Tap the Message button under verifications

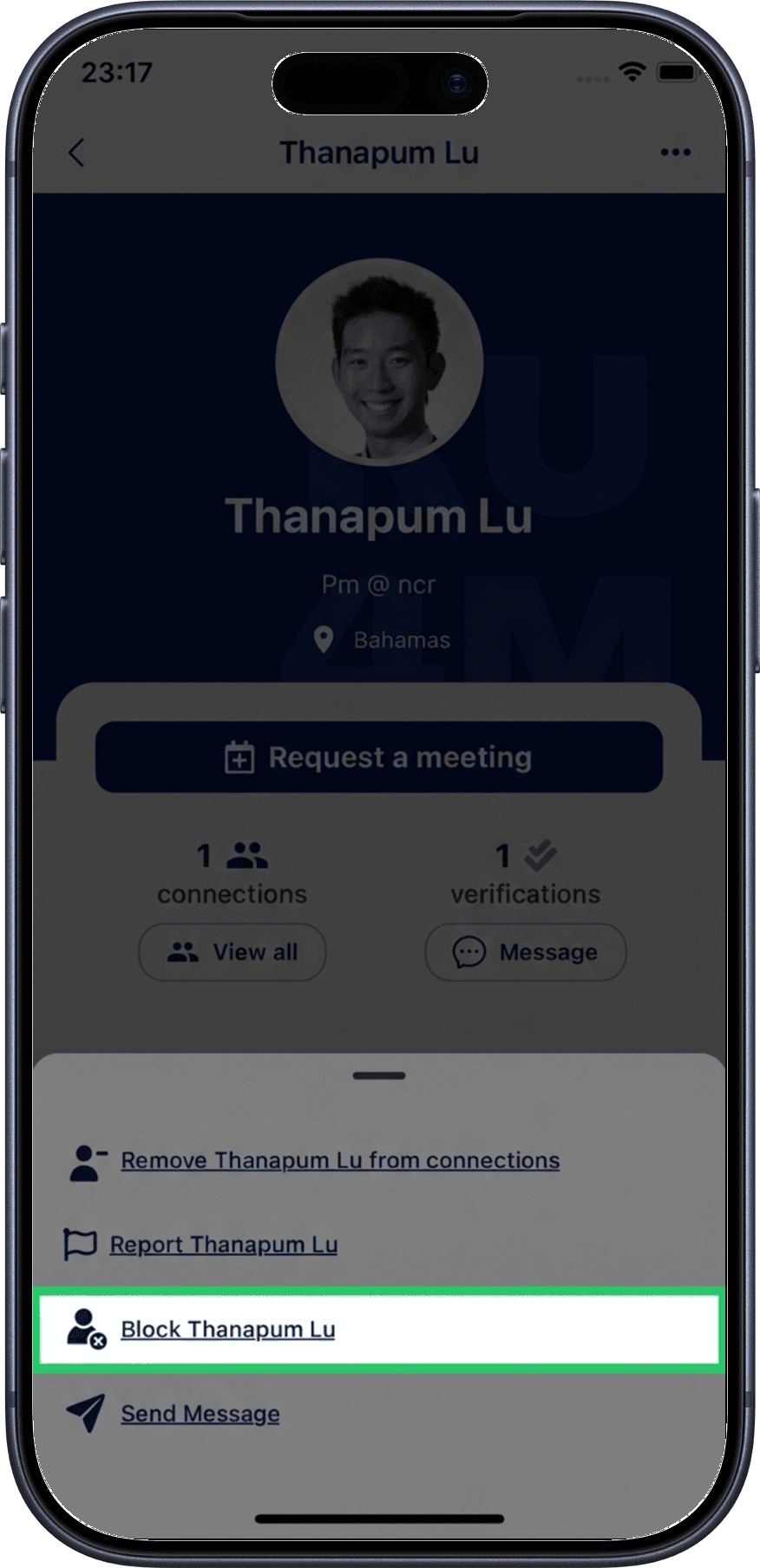pyautogui.click(x=525, y=952)
